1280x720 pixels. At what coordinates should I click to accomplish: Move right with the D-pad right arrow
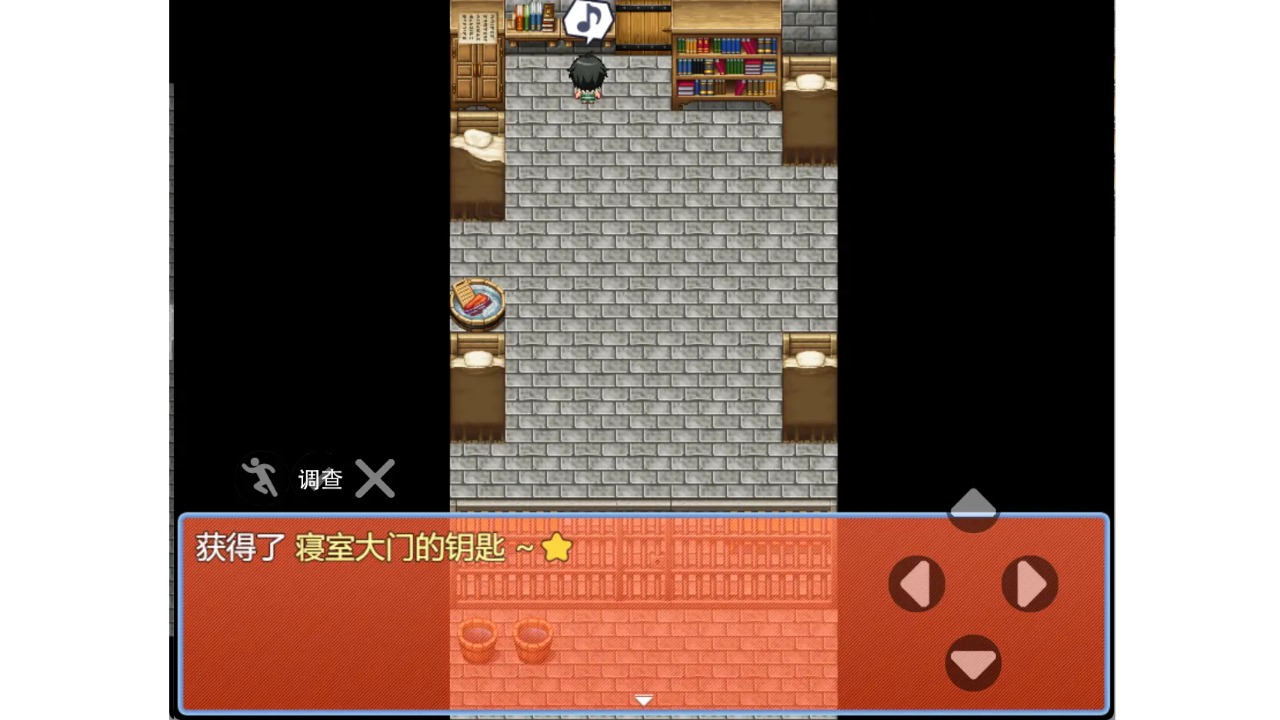pyautogui.click(x=1030, y=584)
